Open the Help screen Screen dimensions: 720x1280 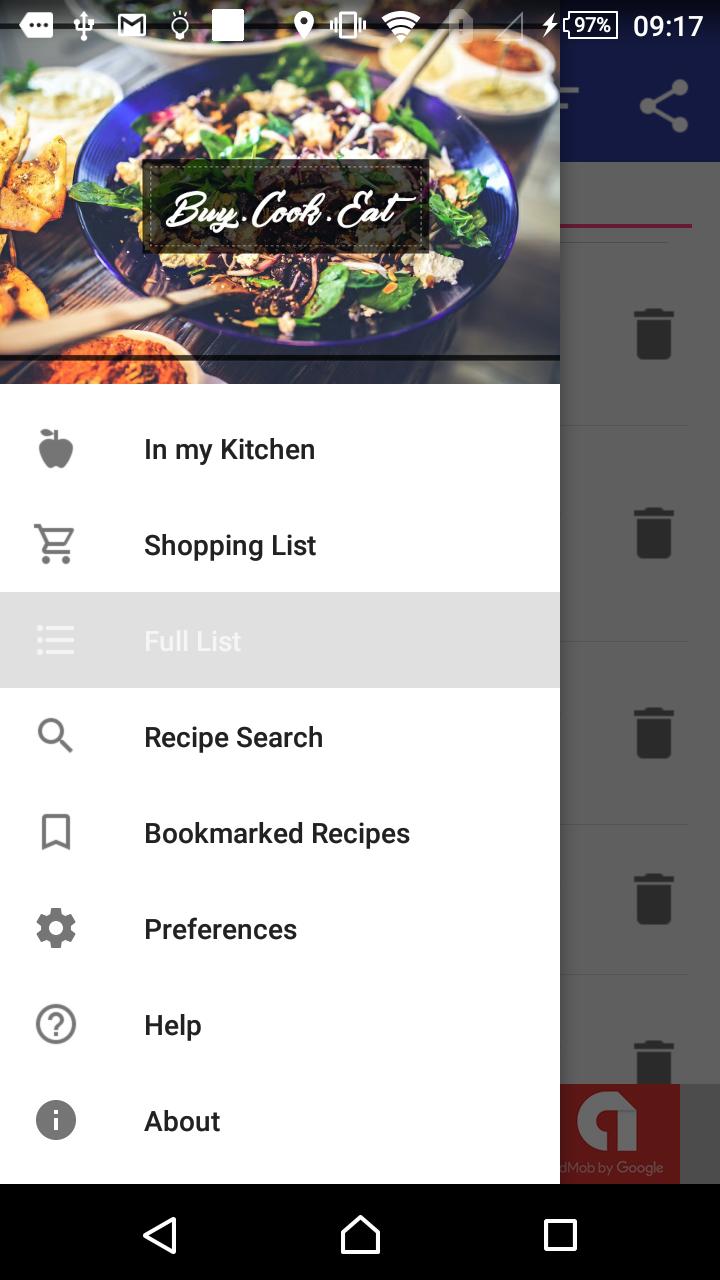(172, 1024)
